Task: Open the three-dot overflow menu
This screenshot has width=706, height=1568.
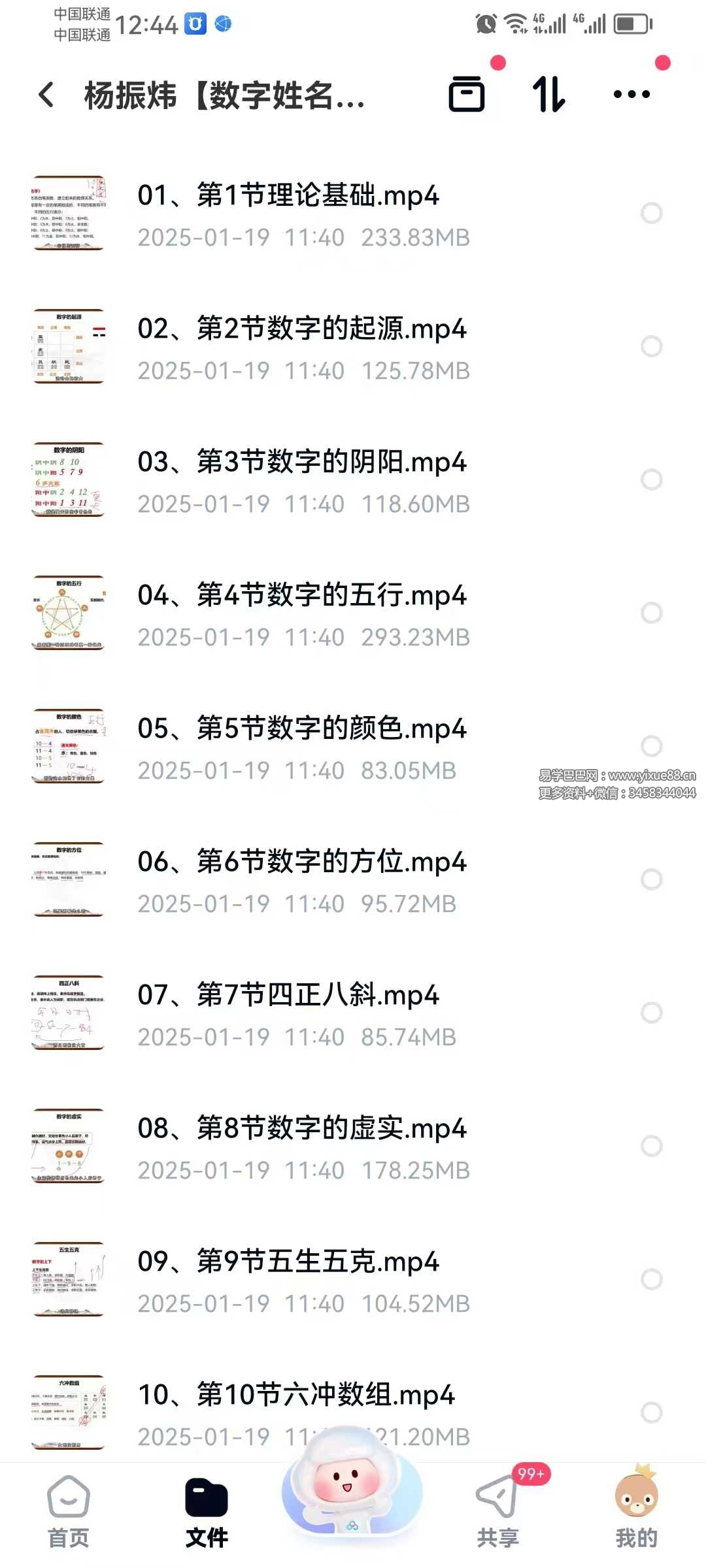Action: pos(631,94)
